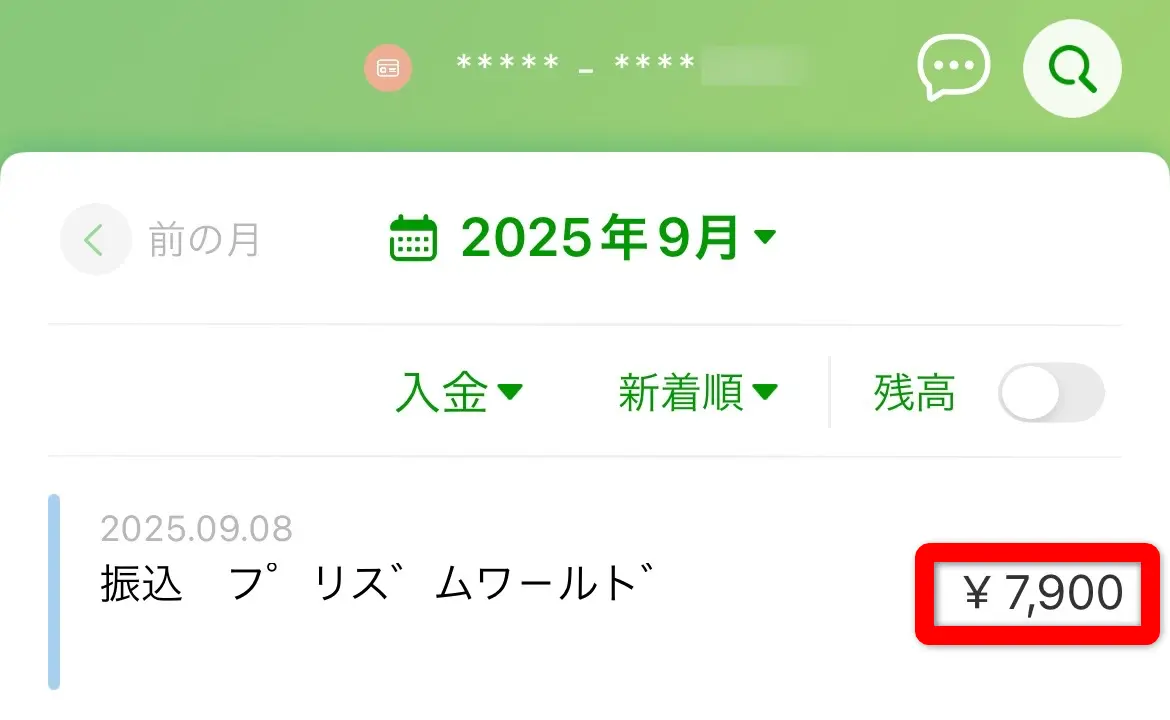Change the 新着順 sort order
This screenshot has height=720, width=1170.
(x=697, y=393)
